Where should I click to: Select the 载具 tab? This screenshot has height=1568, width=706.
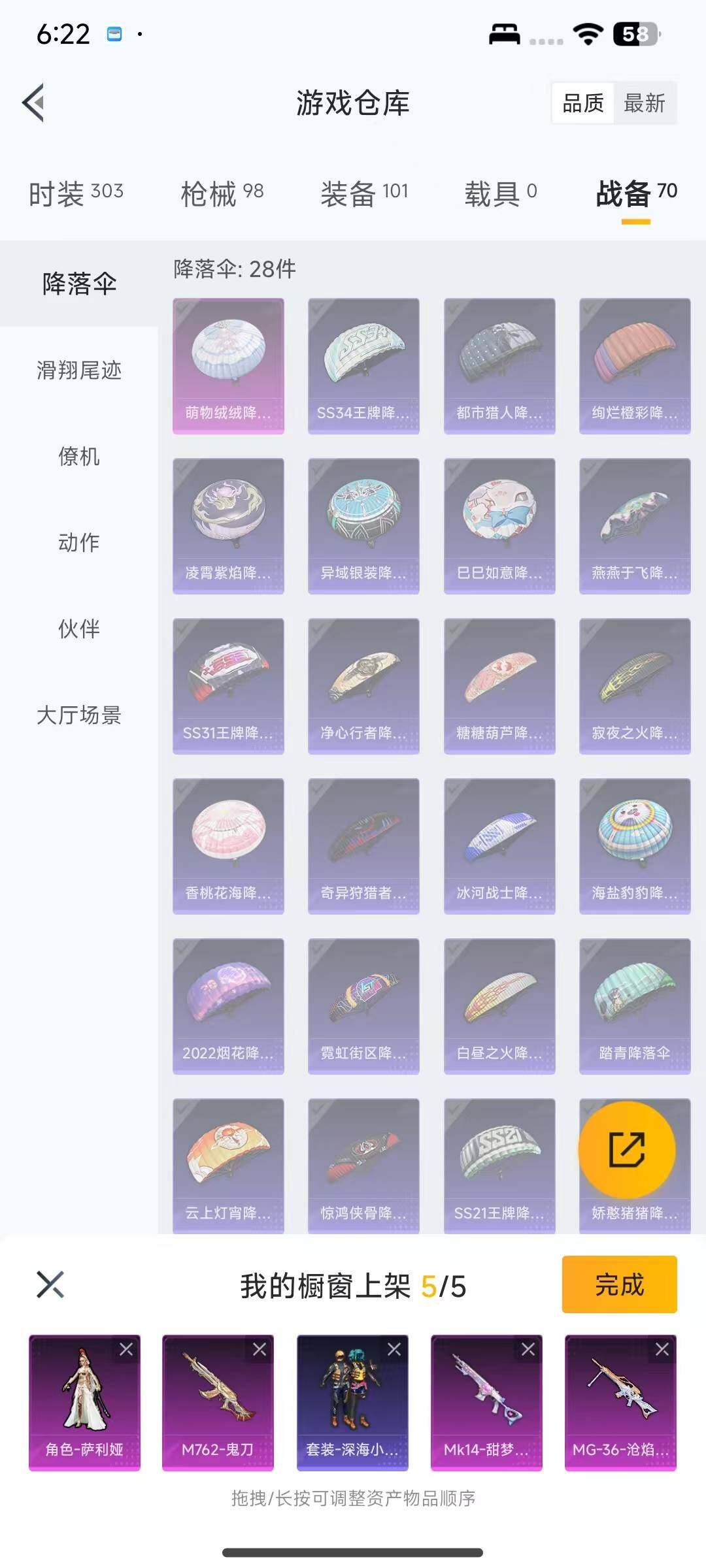pyautogui.click(x=500, y=193)
